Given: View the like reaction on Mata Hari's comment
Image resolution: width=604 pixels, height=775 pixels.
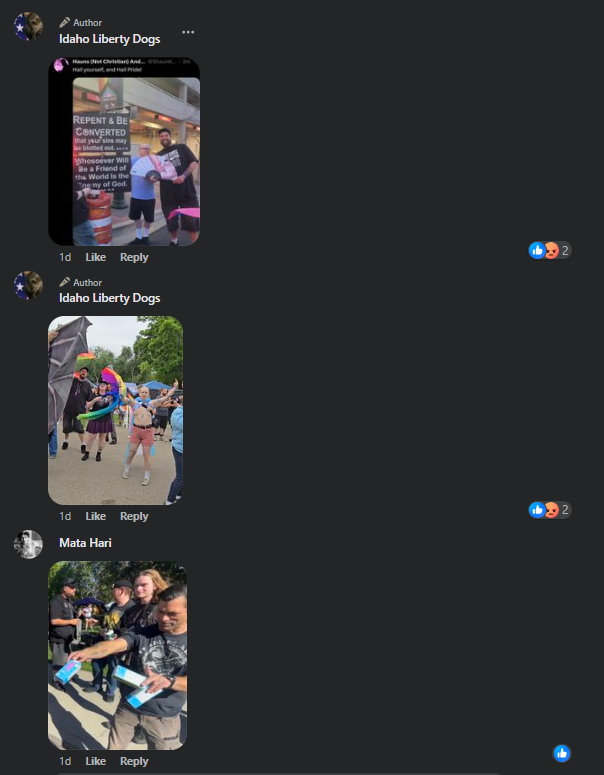Looking at the screenshot, I should tap(562, 753).
